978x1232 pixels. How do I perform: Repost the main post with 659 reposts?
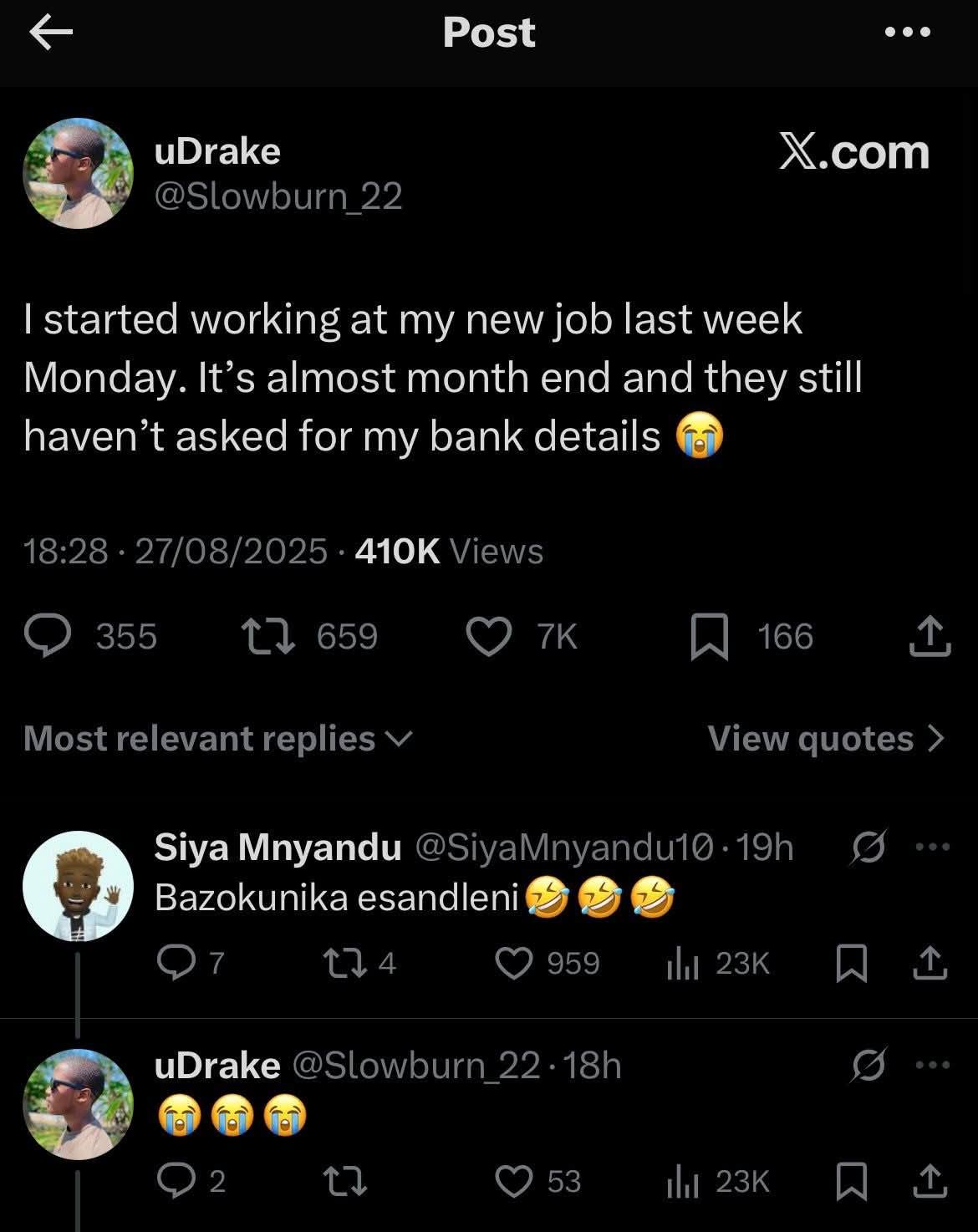point(267,637)
